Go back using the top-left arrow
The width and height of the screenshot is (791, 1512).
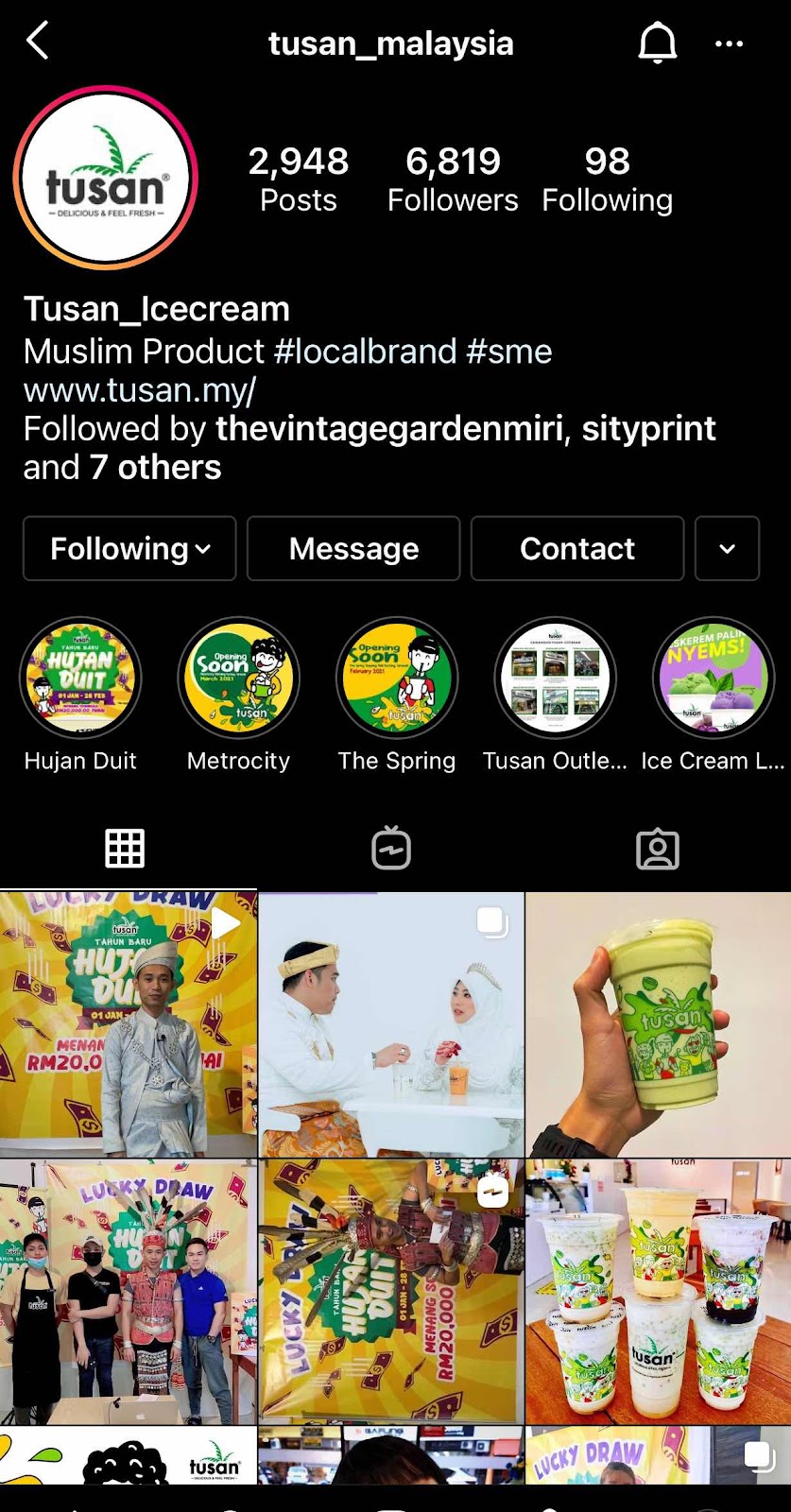tap(38, 42)
